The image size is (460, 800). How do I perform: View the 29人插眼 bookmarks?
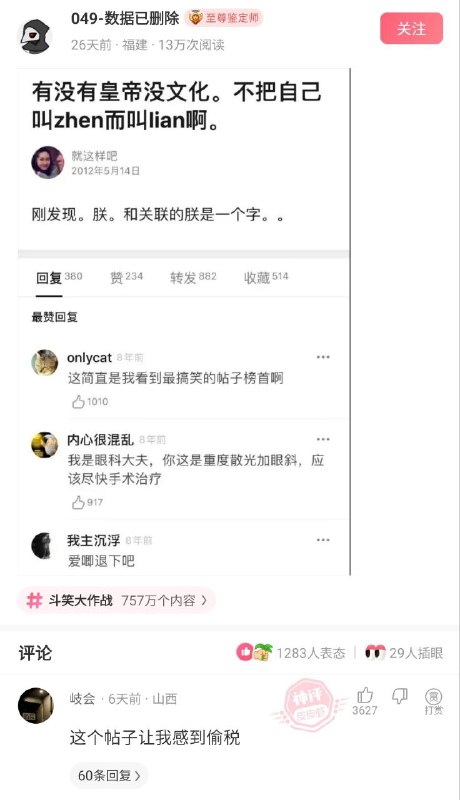pyautogui.click(x=404, y=653)
